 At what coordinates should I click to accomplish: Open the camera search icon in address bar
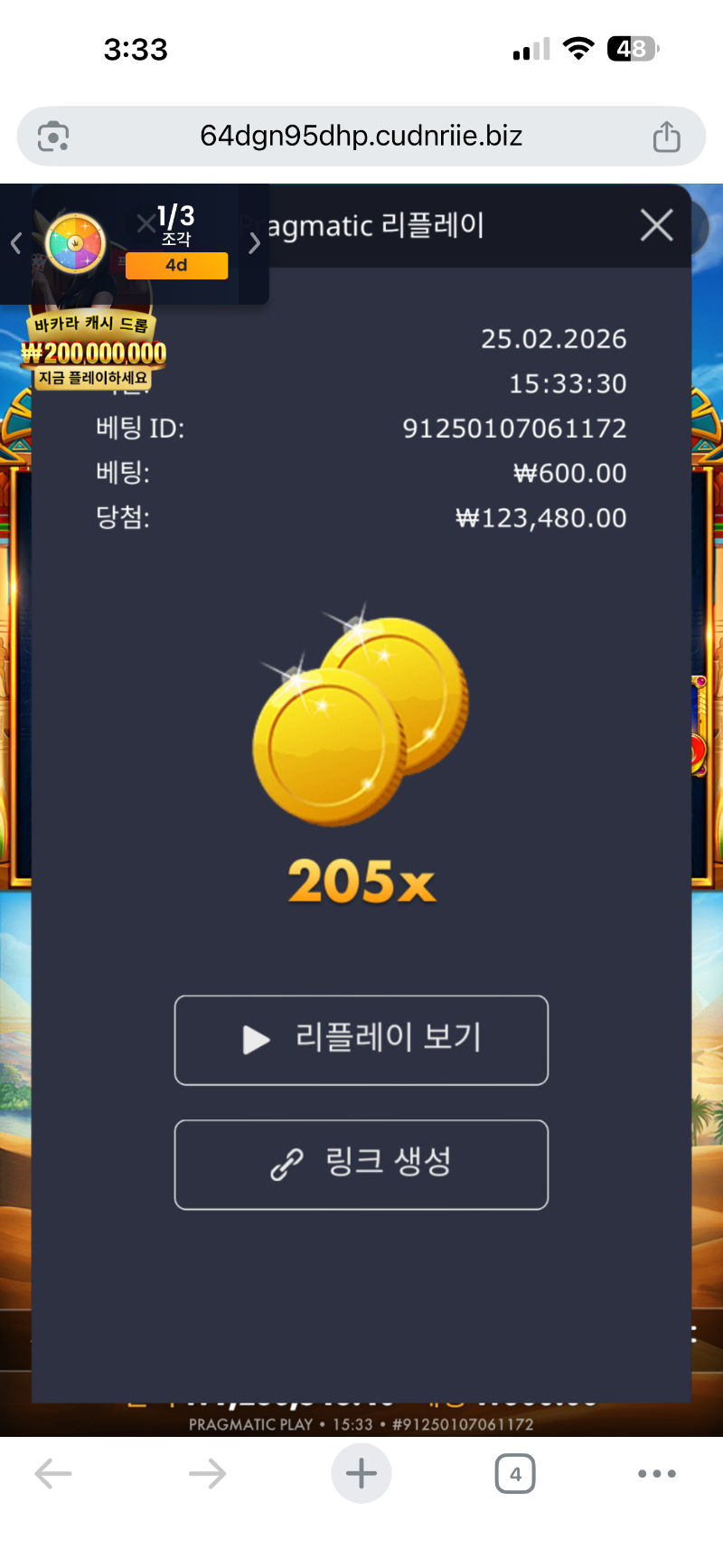(53, 137)
